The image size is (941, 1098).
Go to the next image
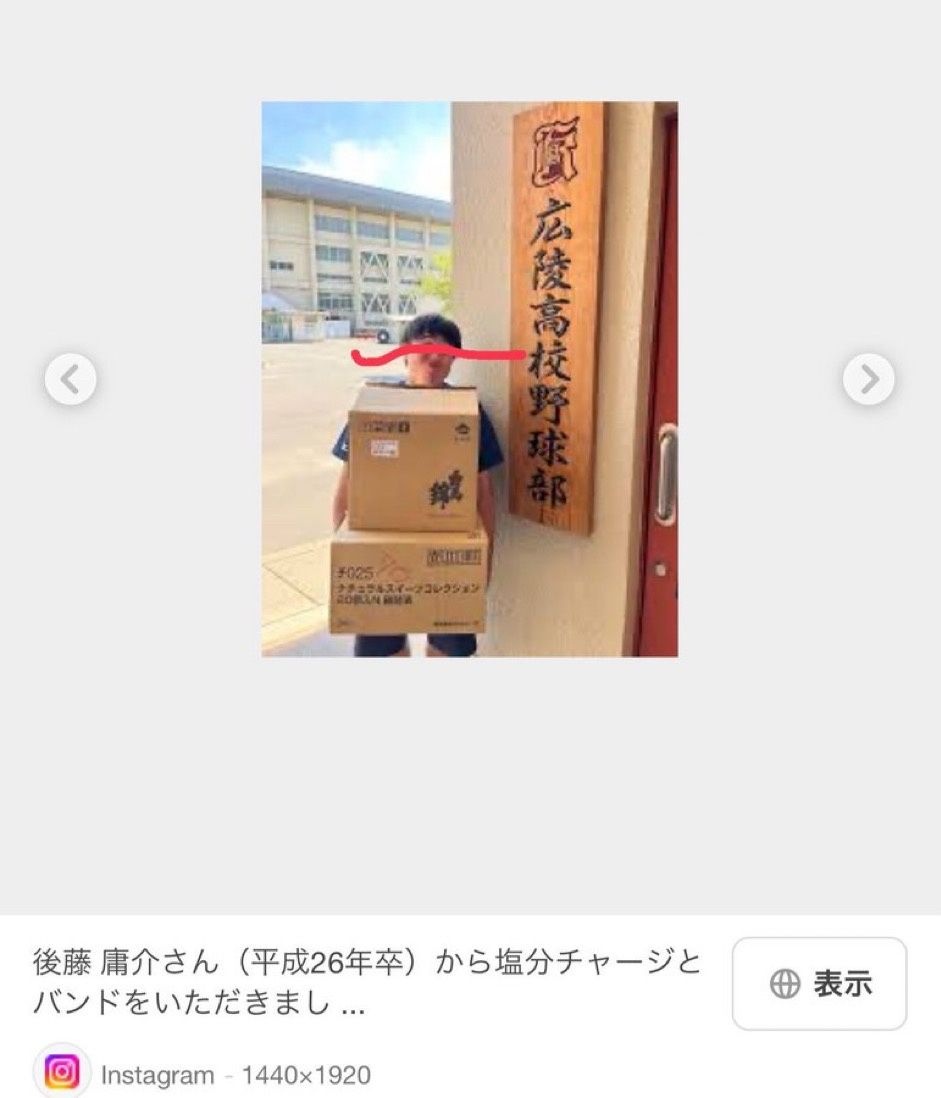point(868,379)
